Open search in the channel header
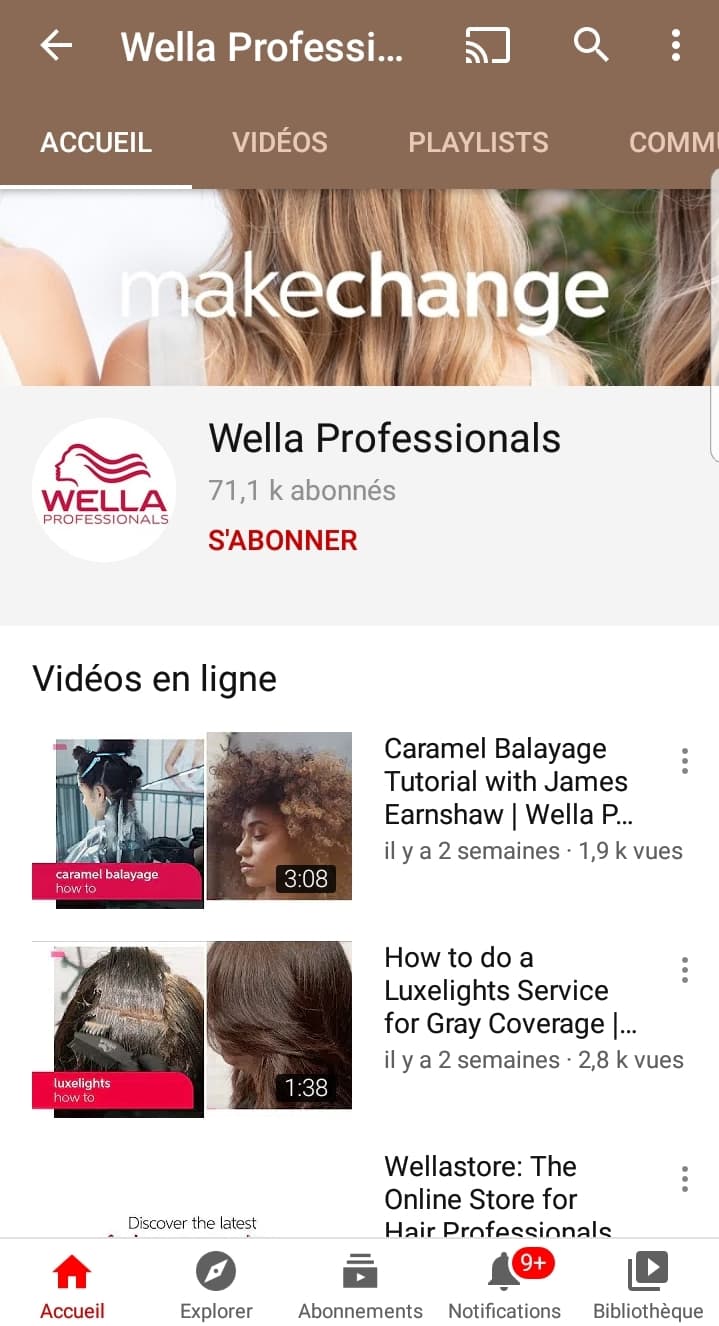Viewport: 719px width, 1326px height. click(x=591, y=45)
